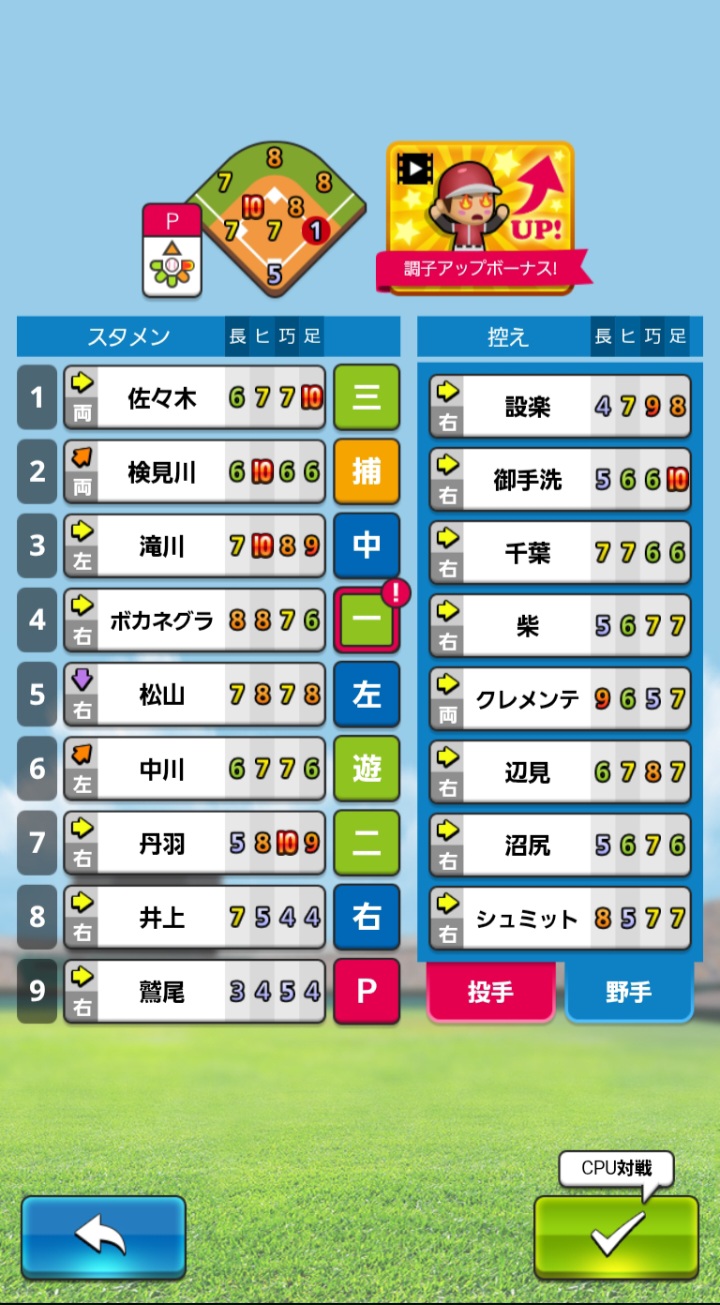Select bench player クレメンテ

pos(560,699)
